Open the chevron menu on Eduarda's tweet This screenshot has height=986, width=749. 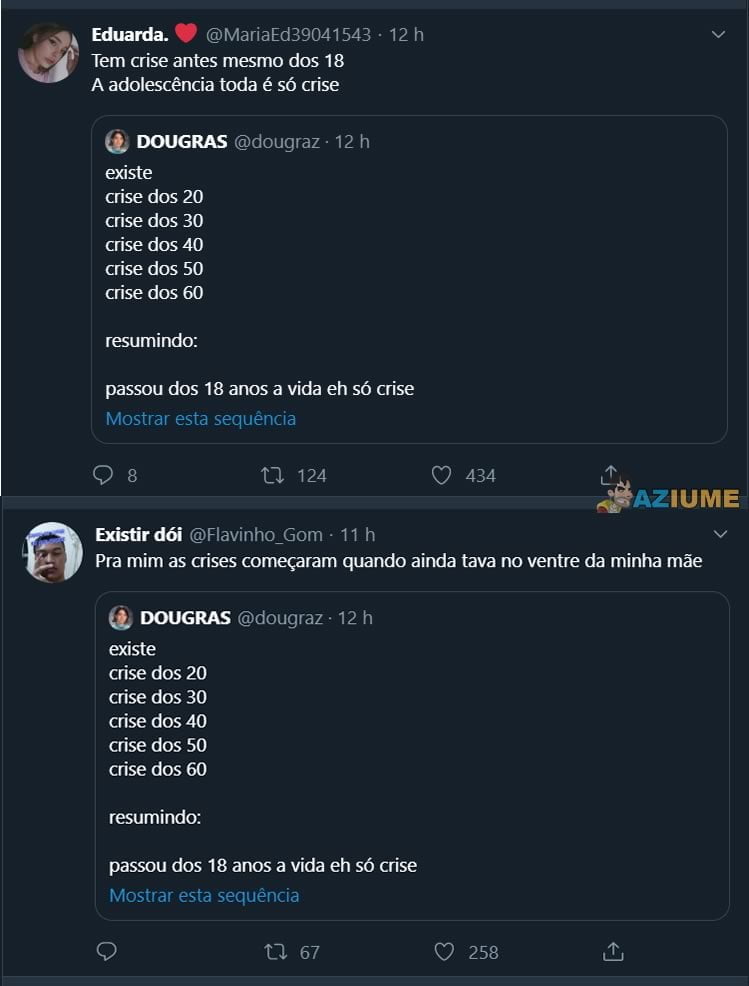point(718,33)
